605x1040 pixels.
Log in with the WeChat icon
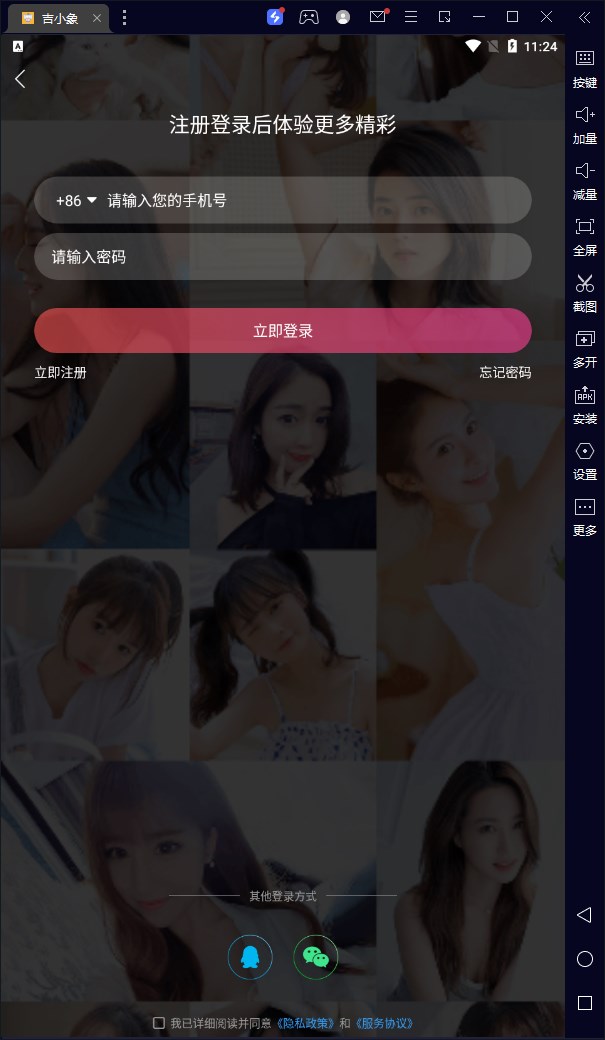315,958
